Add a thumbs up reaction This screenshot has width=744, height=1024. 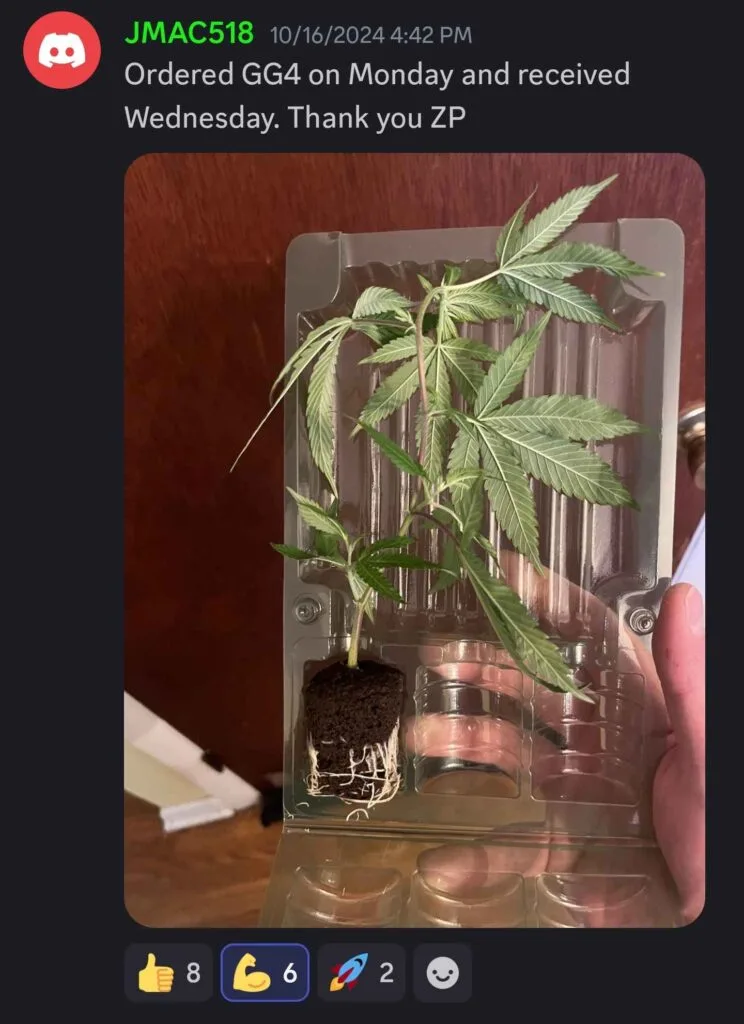(168, 973)
